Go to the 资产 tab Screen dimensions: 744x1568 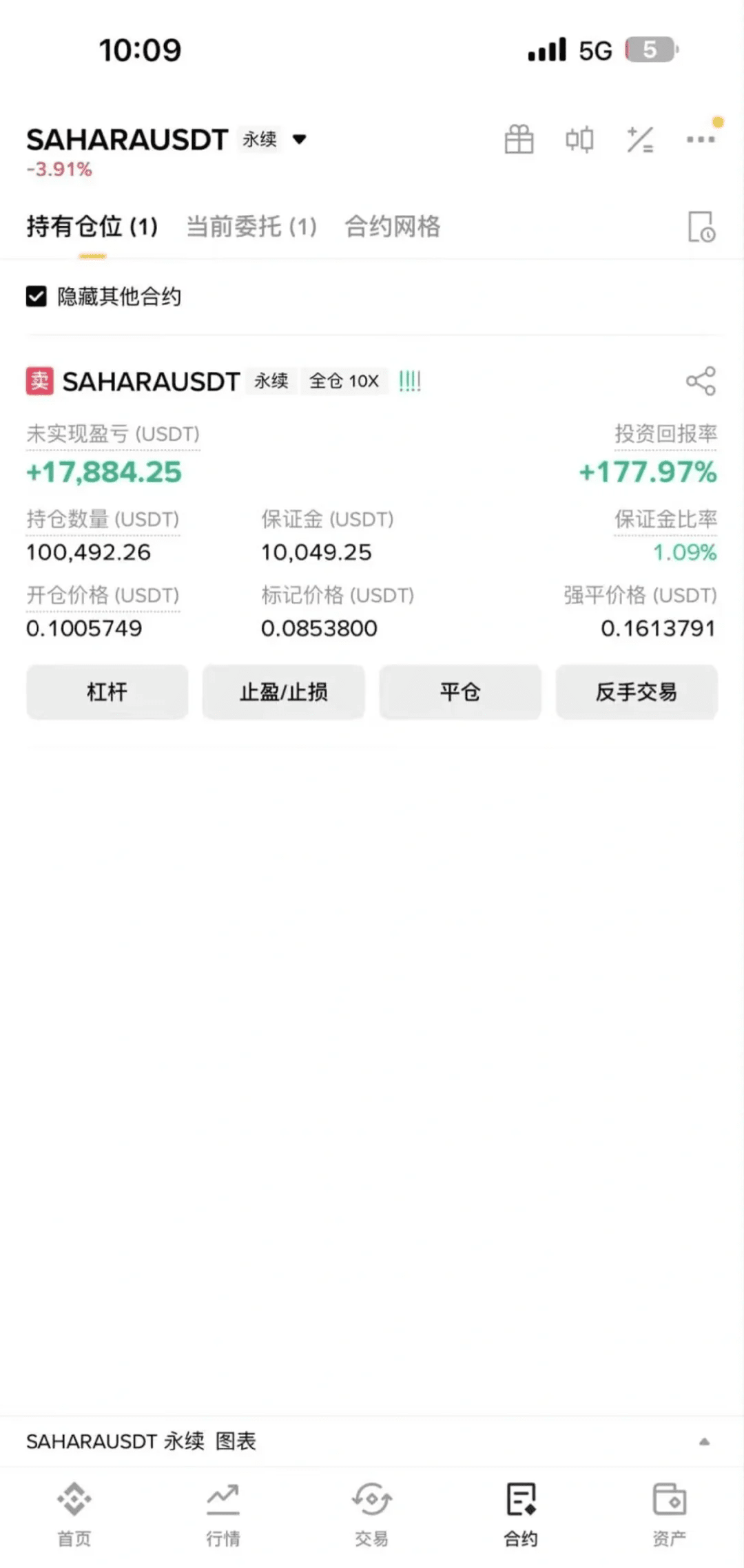point(669,1513)
